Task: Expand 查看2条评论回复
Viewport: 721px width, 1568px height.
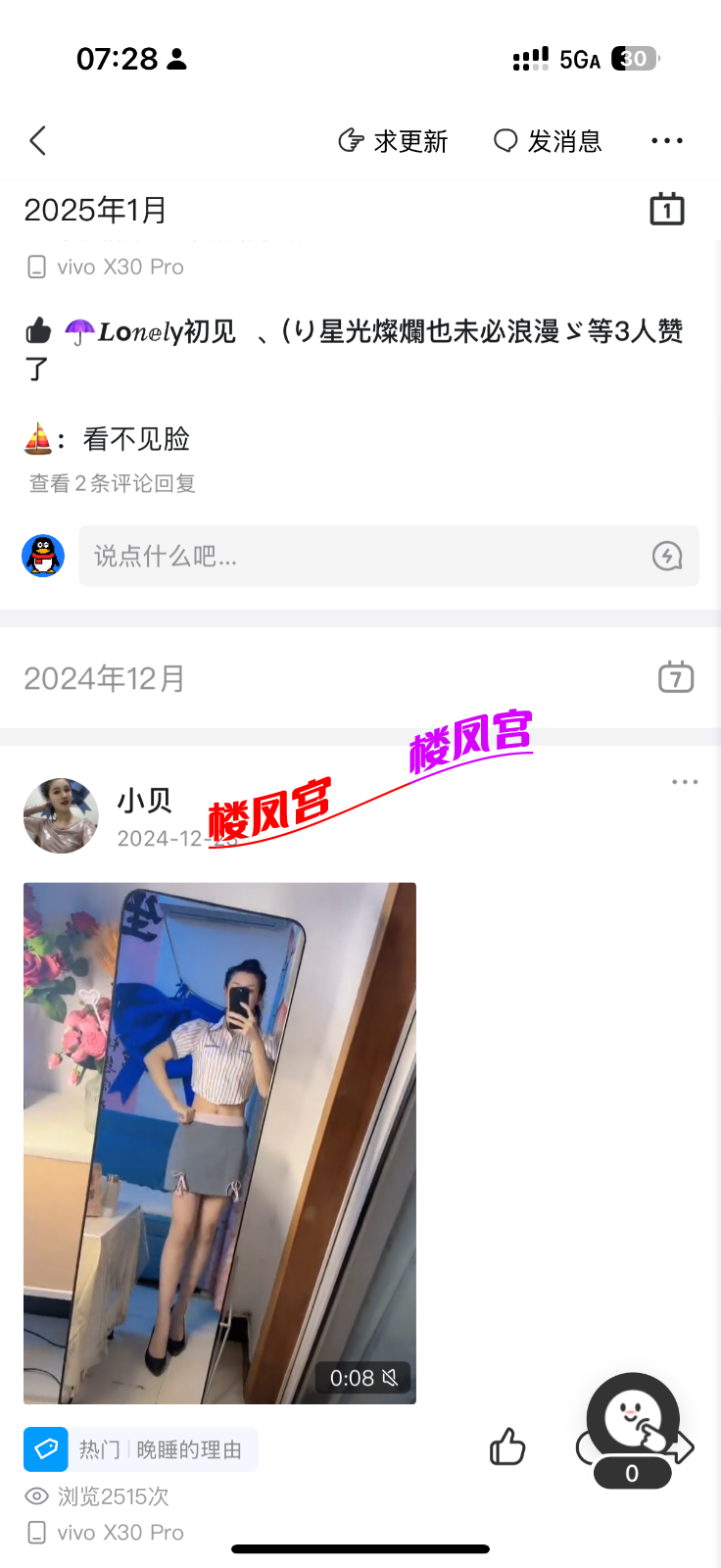Action: coord(113,483)
